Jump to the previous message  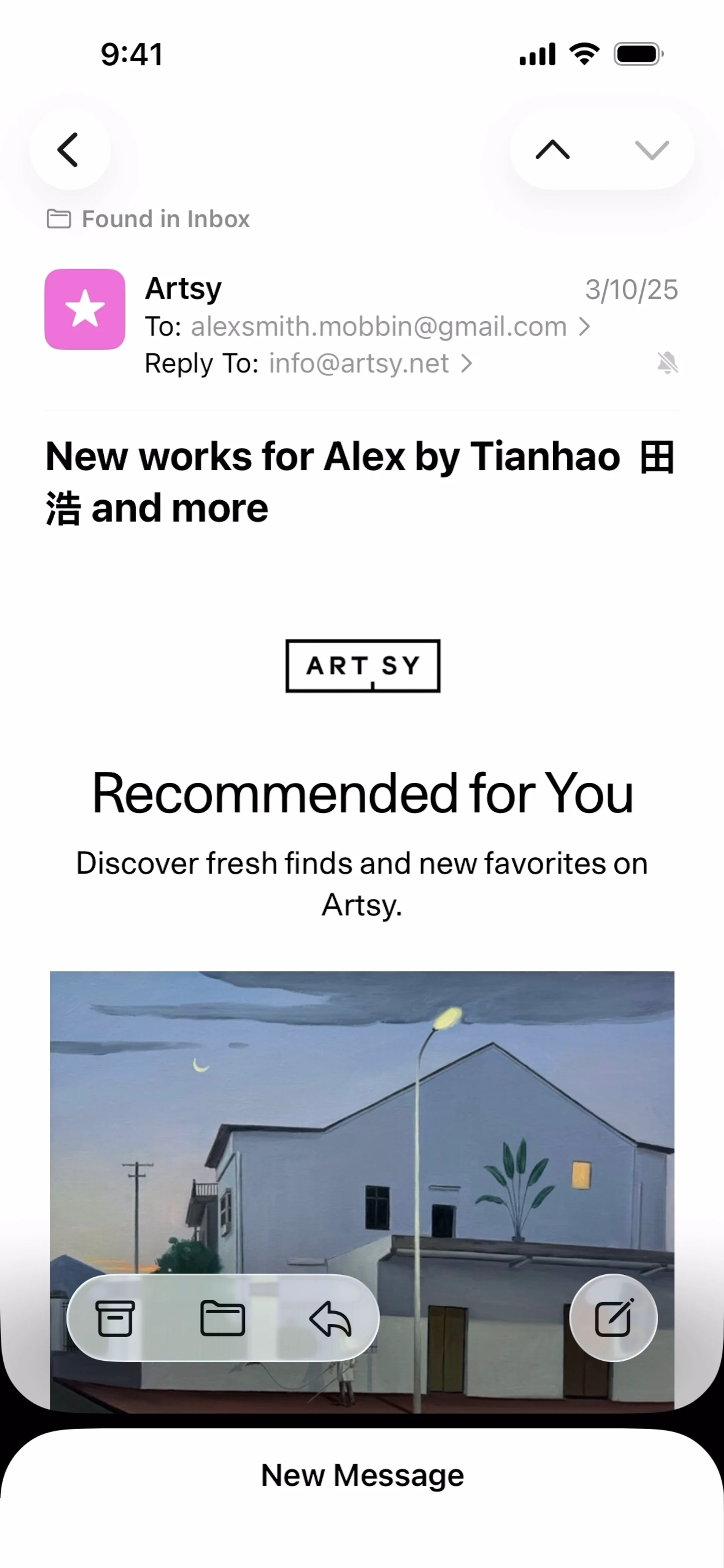552,150
